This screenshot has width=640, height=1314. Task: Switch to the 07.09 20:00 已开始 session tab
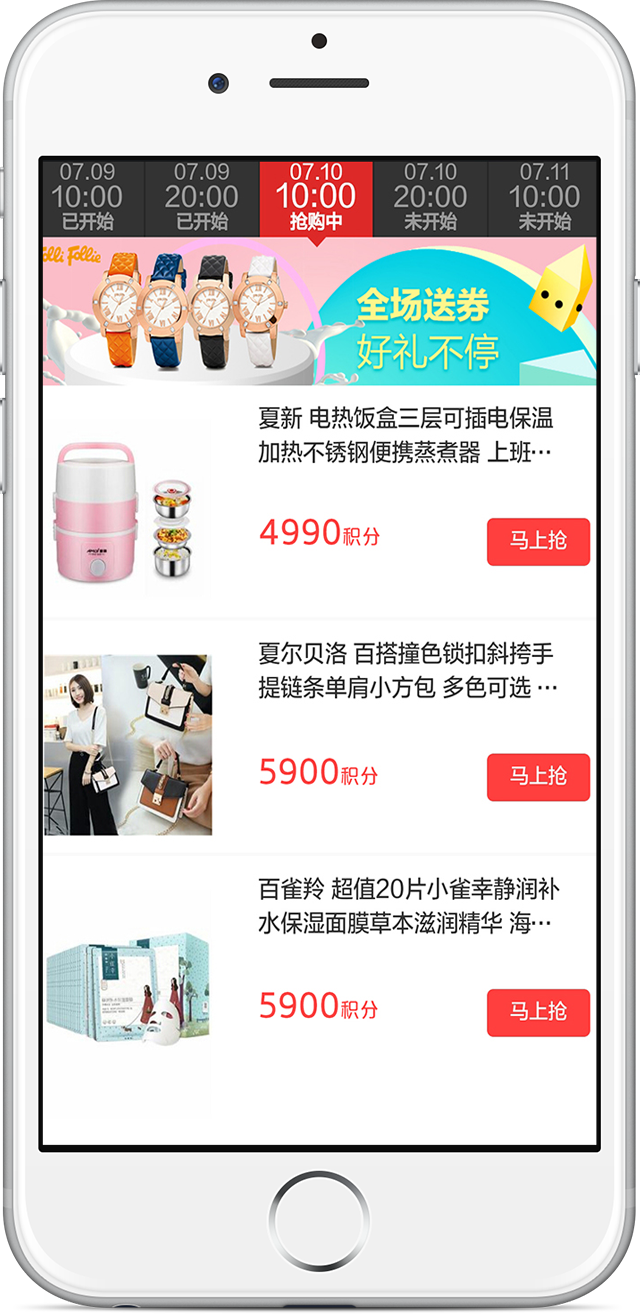click(x=202, y=197)
